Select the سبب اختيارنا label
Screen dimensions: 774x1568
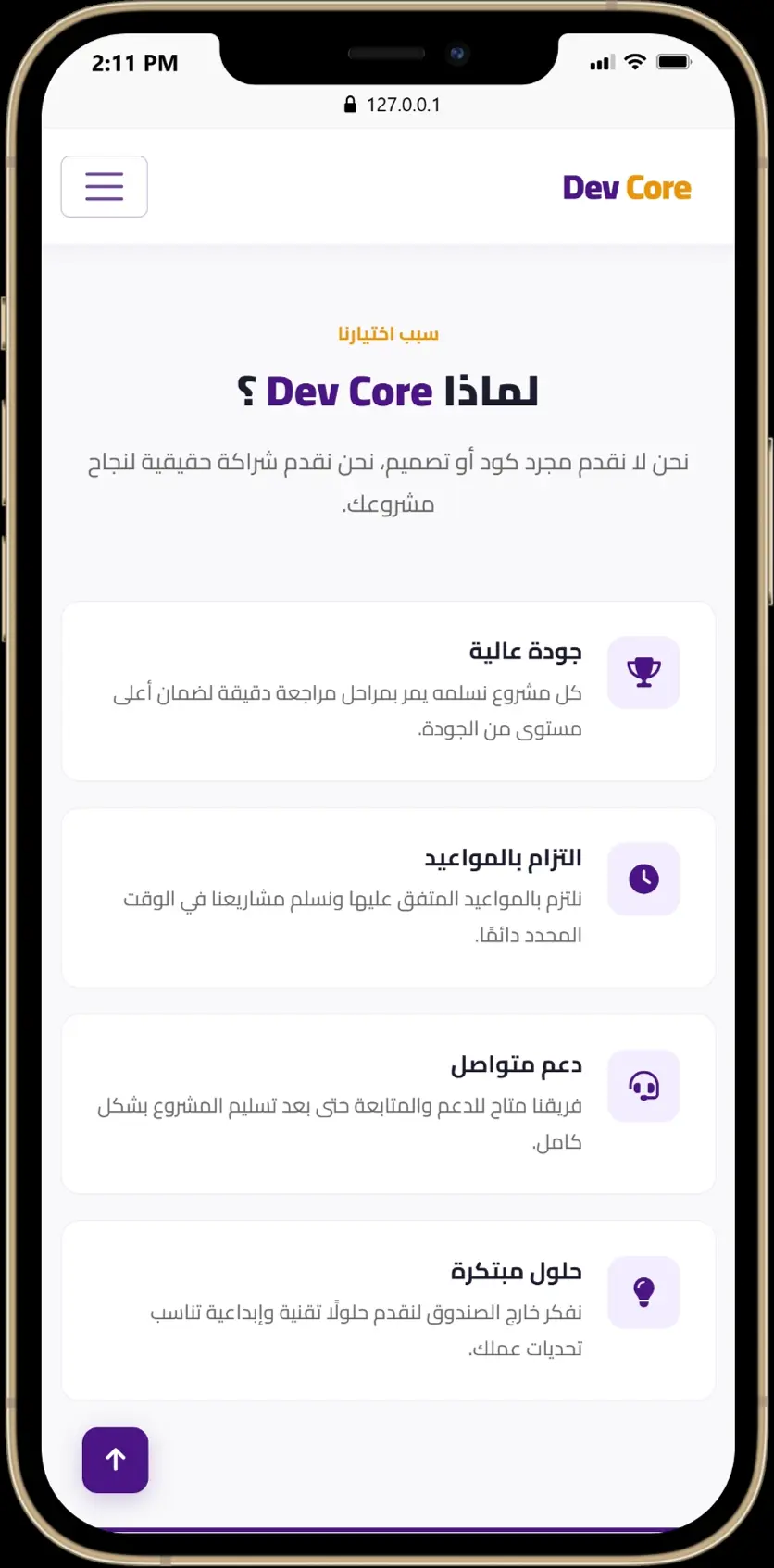click(388, 333)
